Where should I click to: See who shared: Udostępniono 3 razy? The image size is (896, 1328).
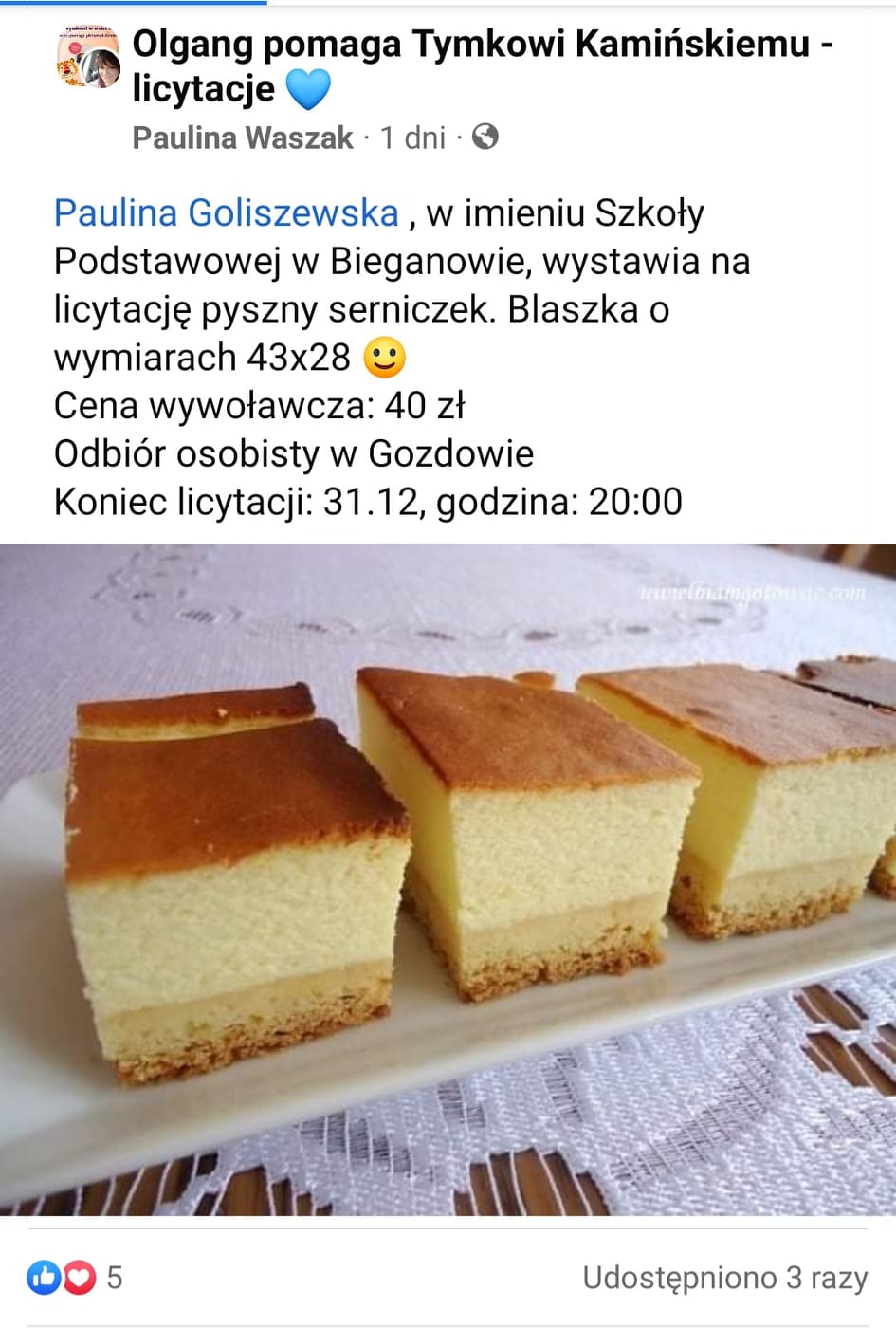[x=724, y=1278]
